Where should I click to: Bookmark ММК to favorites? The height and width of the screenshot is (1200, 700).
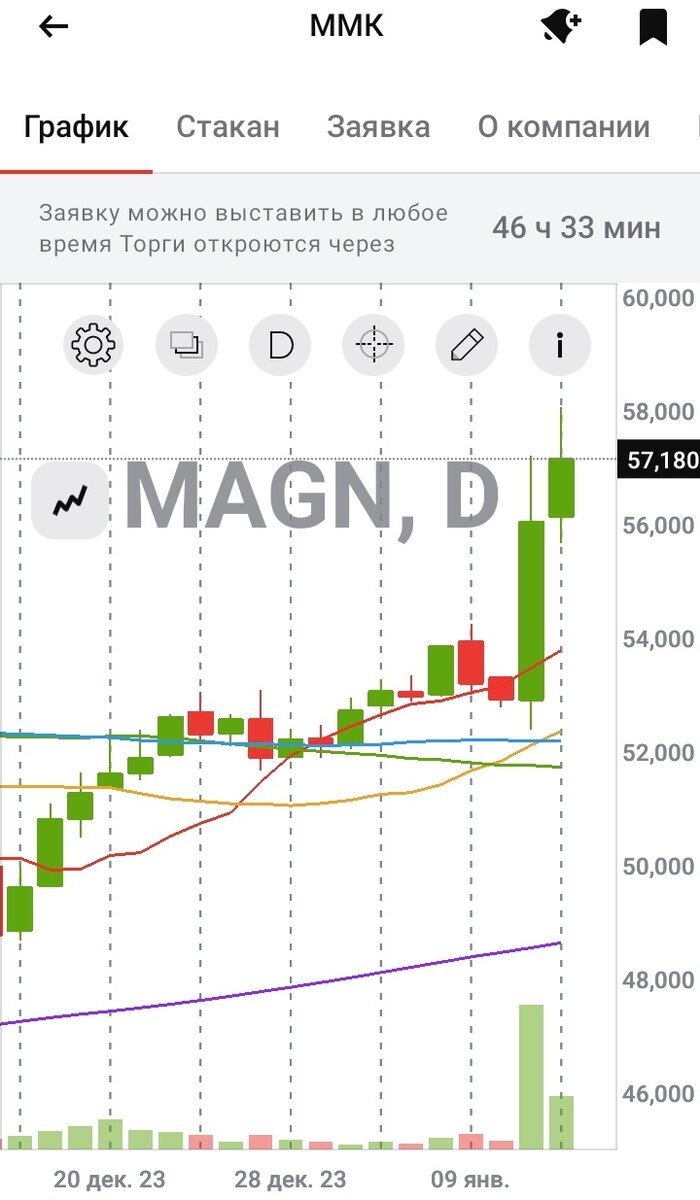tap(653, 27)
